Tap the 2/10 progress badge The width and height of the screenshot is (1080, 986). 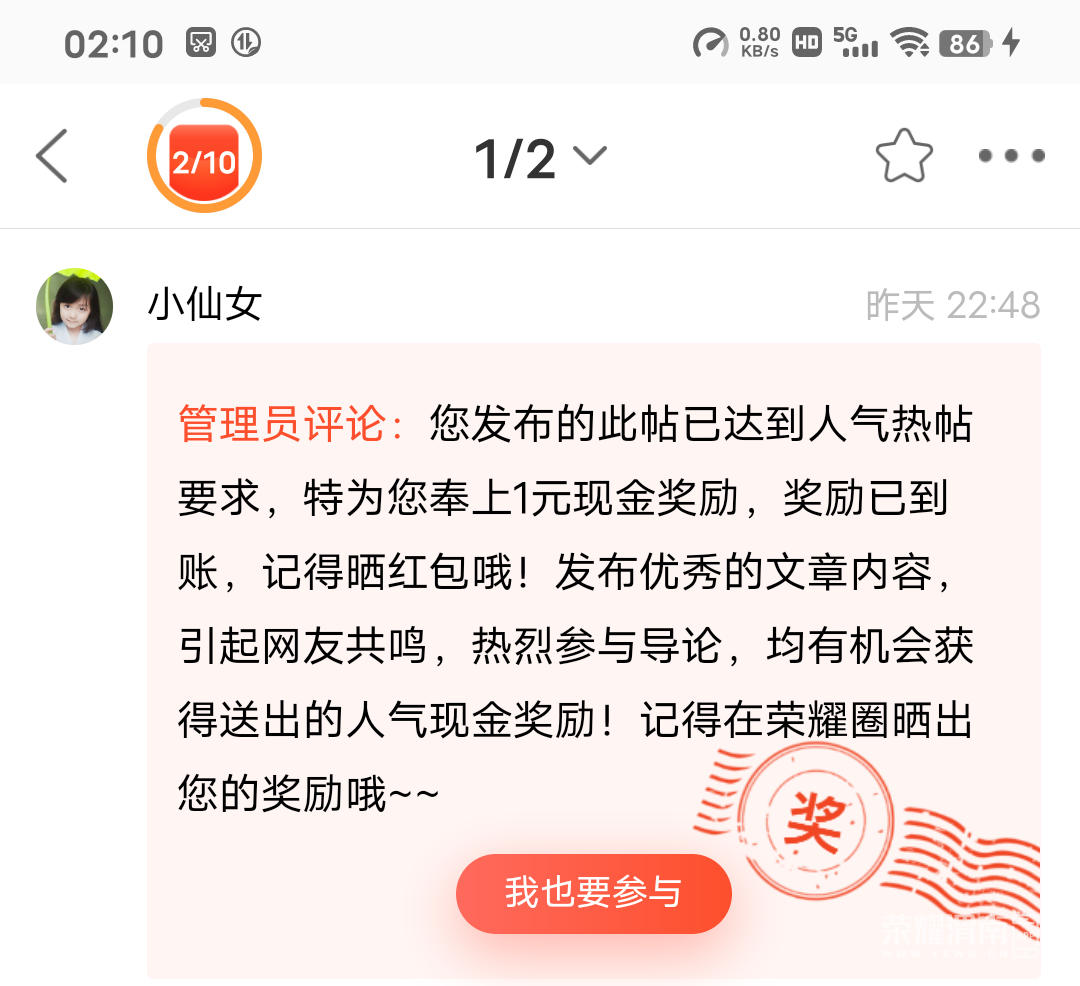(x=204, y=157)
